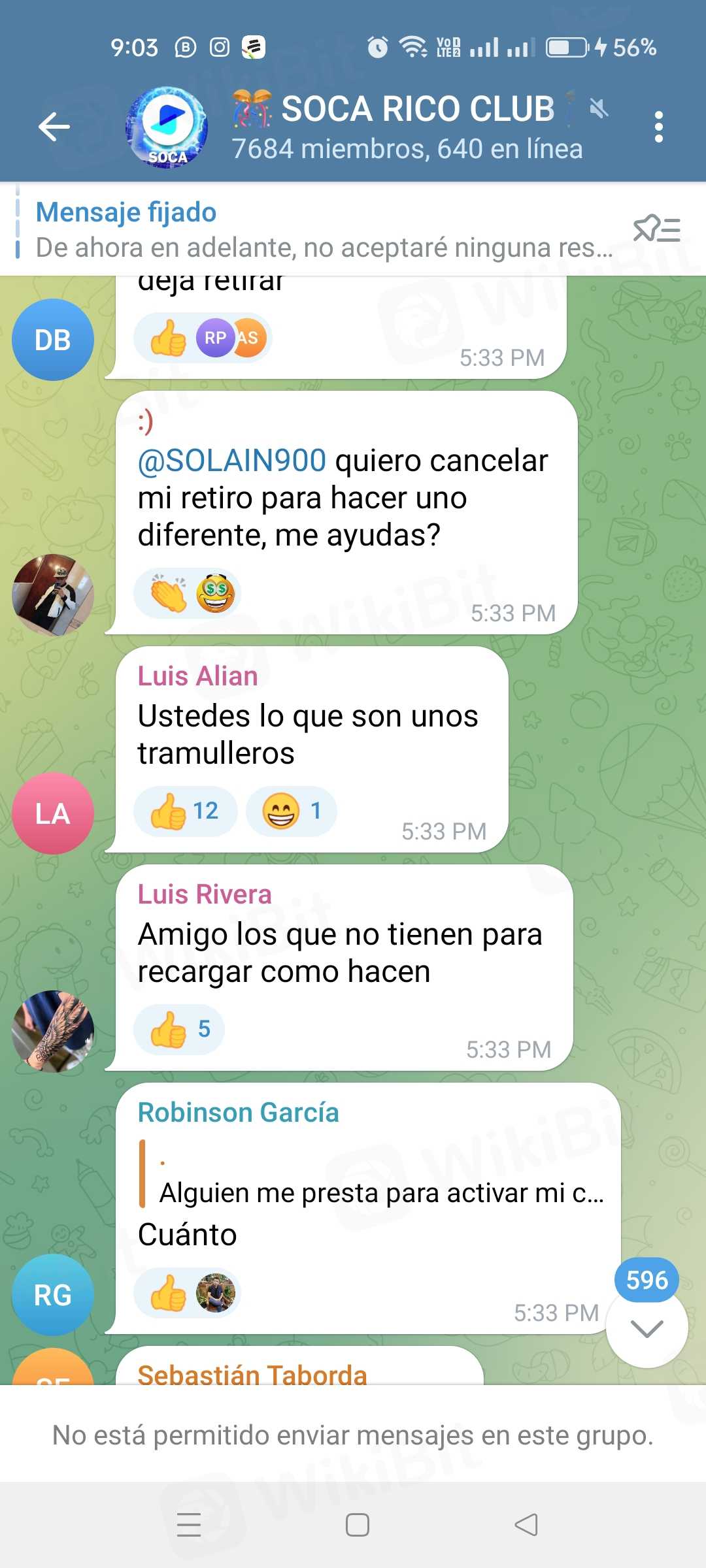Screen dimensions: 706x1568
Task: Tap thumbs-up reaction on Robinson García's message
Action: tap(169, 1293)
